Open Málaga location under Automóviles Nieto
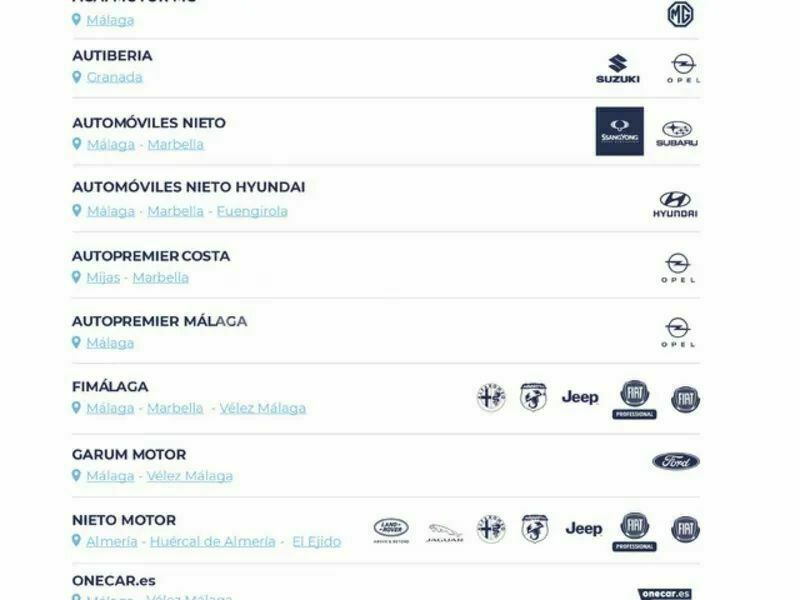Viewport: 800px width, 600px height. click(110, 144)
